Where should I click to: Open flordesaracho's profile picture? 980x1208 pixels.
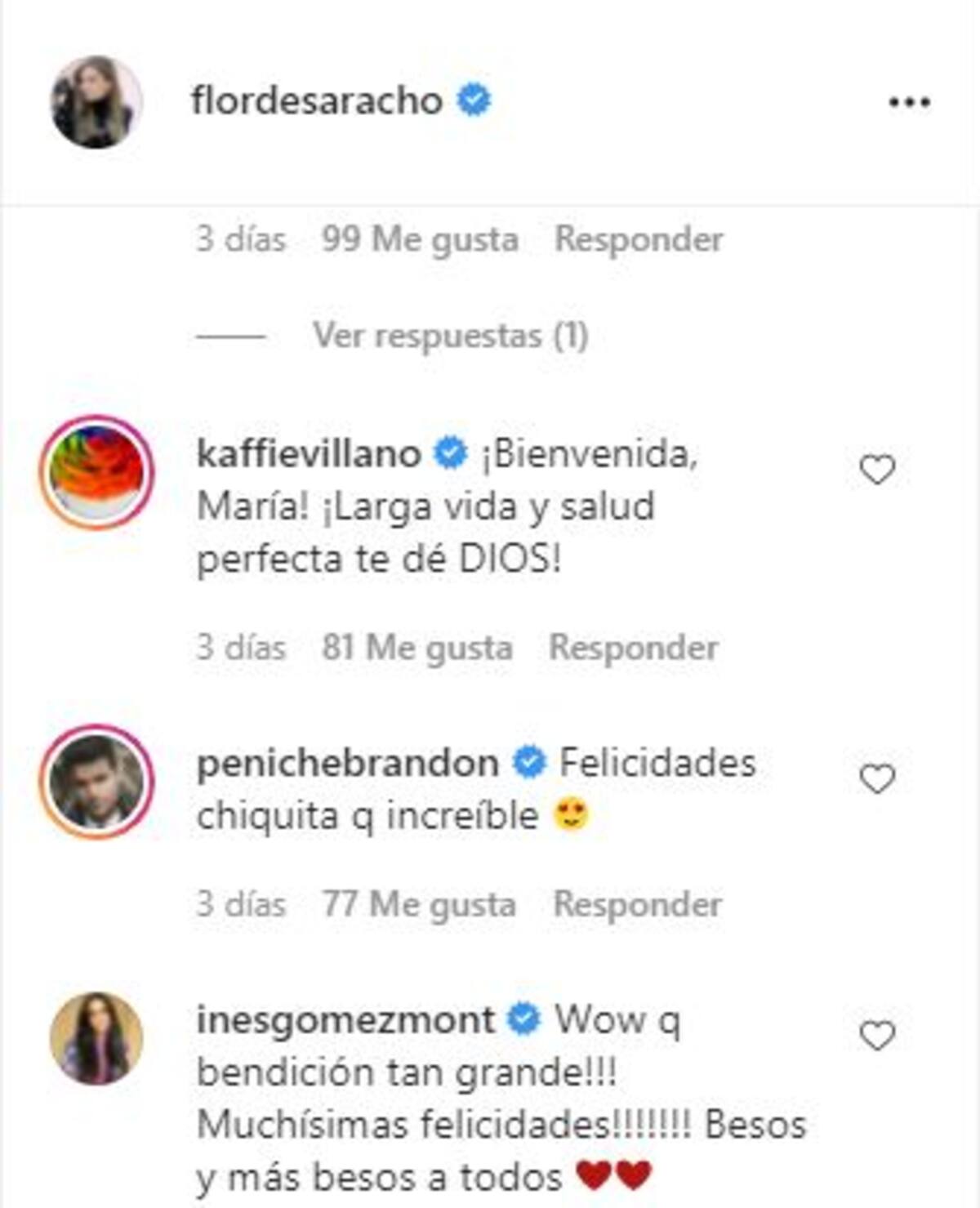tap(96, 102)
